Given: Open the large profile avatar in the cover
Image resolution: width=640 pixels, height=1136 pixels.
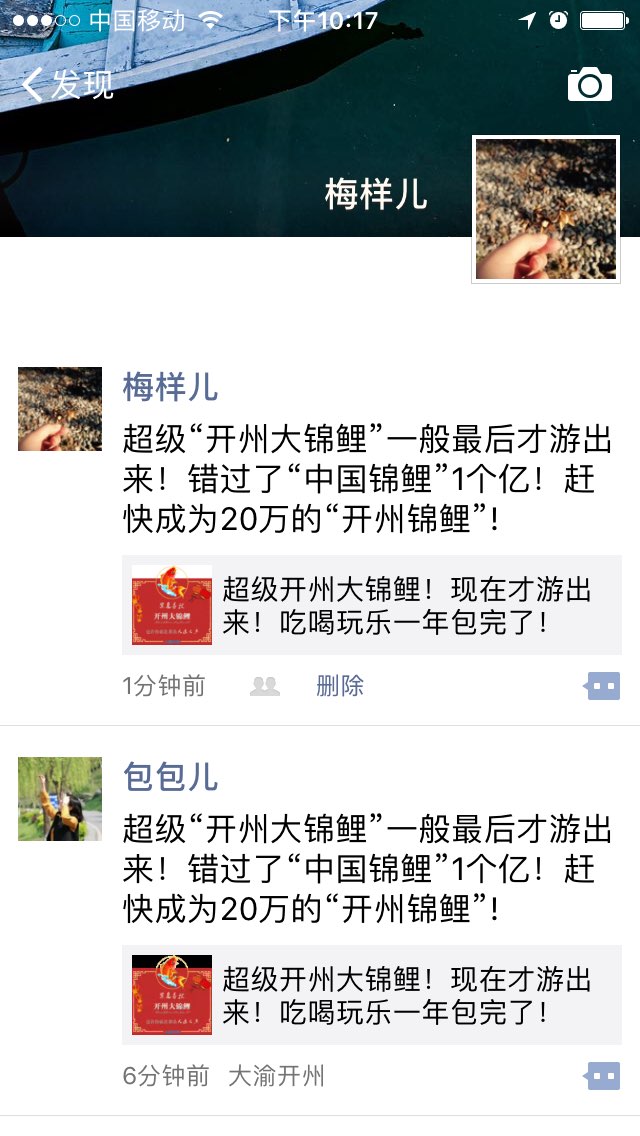Looking at the screenshot, I should pyautogui.click(x=546, y=209).
